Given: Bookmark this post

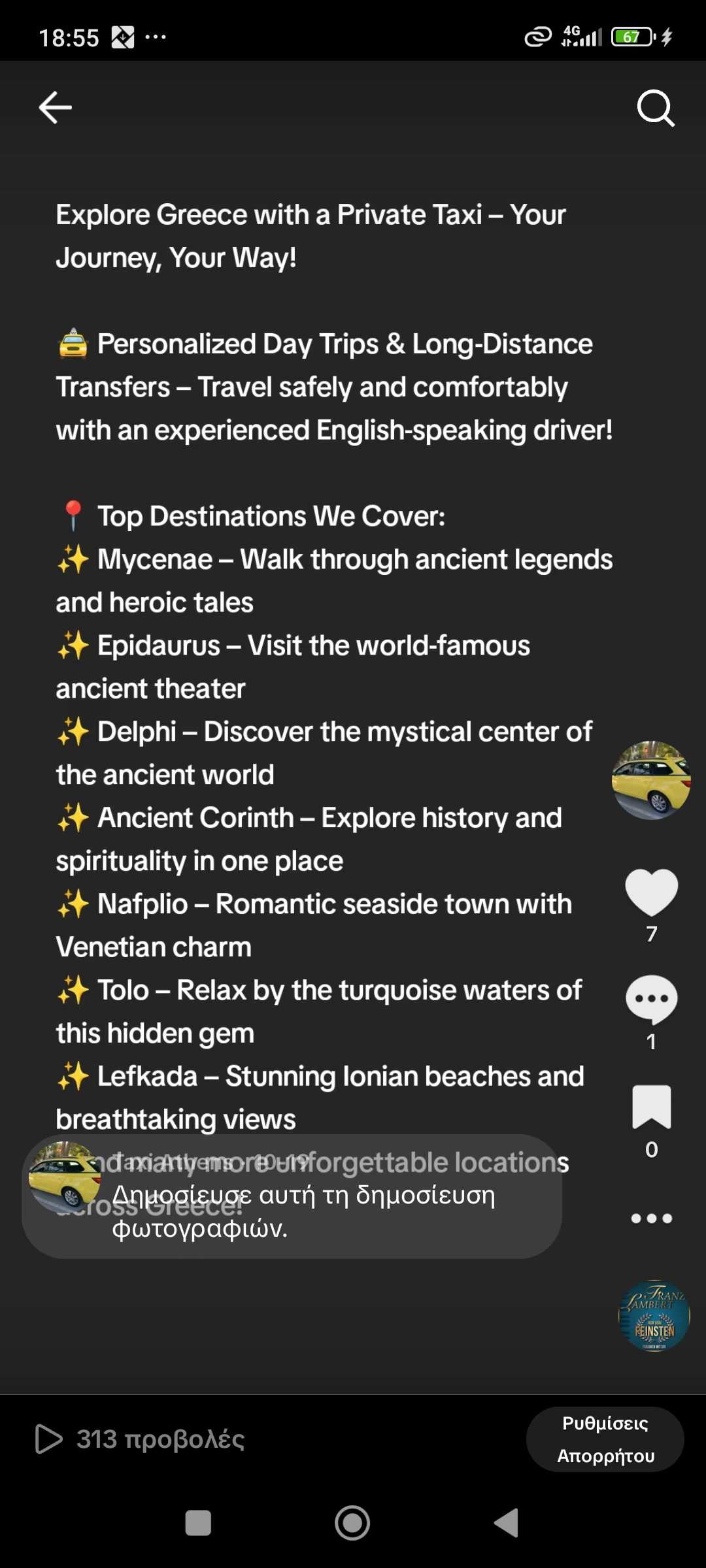Looking at the screenshot, I should coord(652,1107).
